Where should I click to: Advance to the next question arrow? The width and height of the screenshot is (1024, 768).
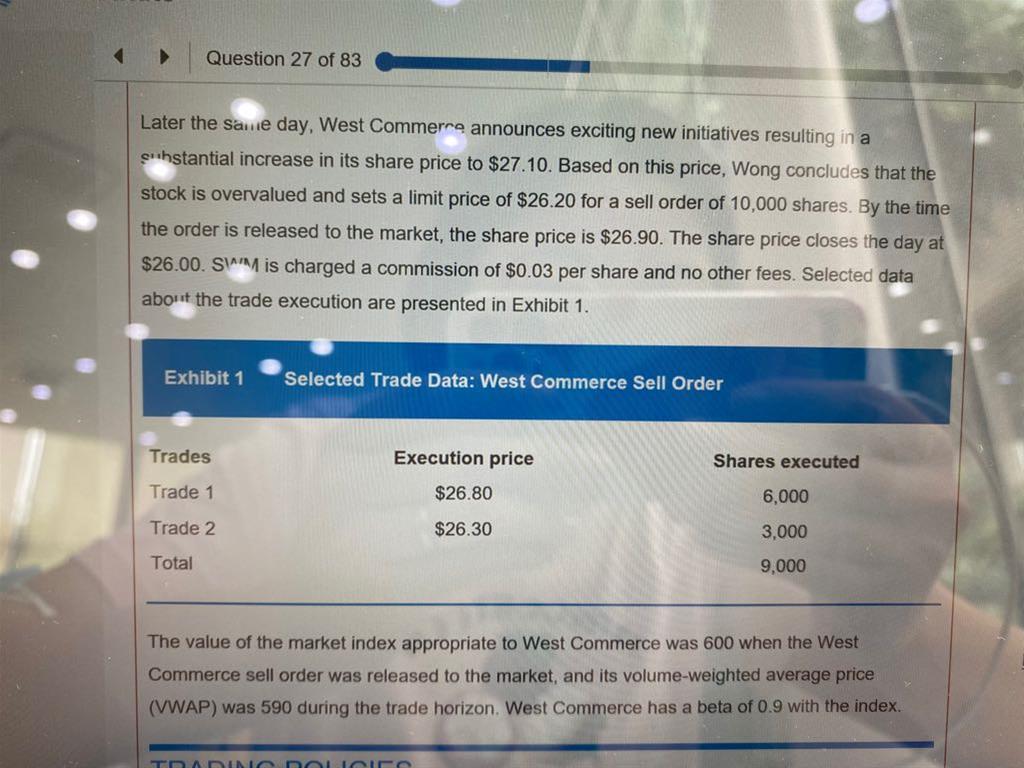pos(166,58)
